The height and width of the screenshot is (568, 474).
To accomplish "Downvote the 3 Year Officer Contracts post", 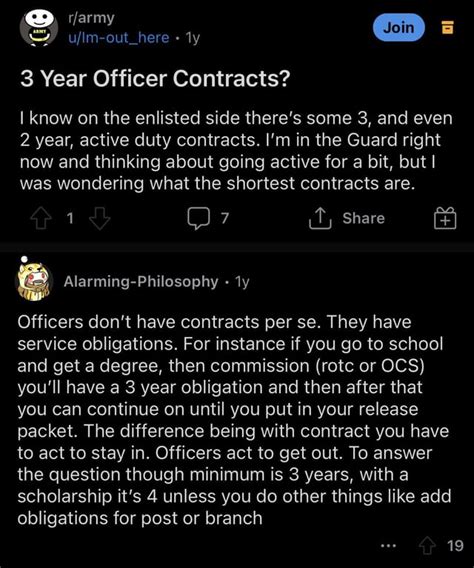I will pyautogui.click(x=100, y=218).
